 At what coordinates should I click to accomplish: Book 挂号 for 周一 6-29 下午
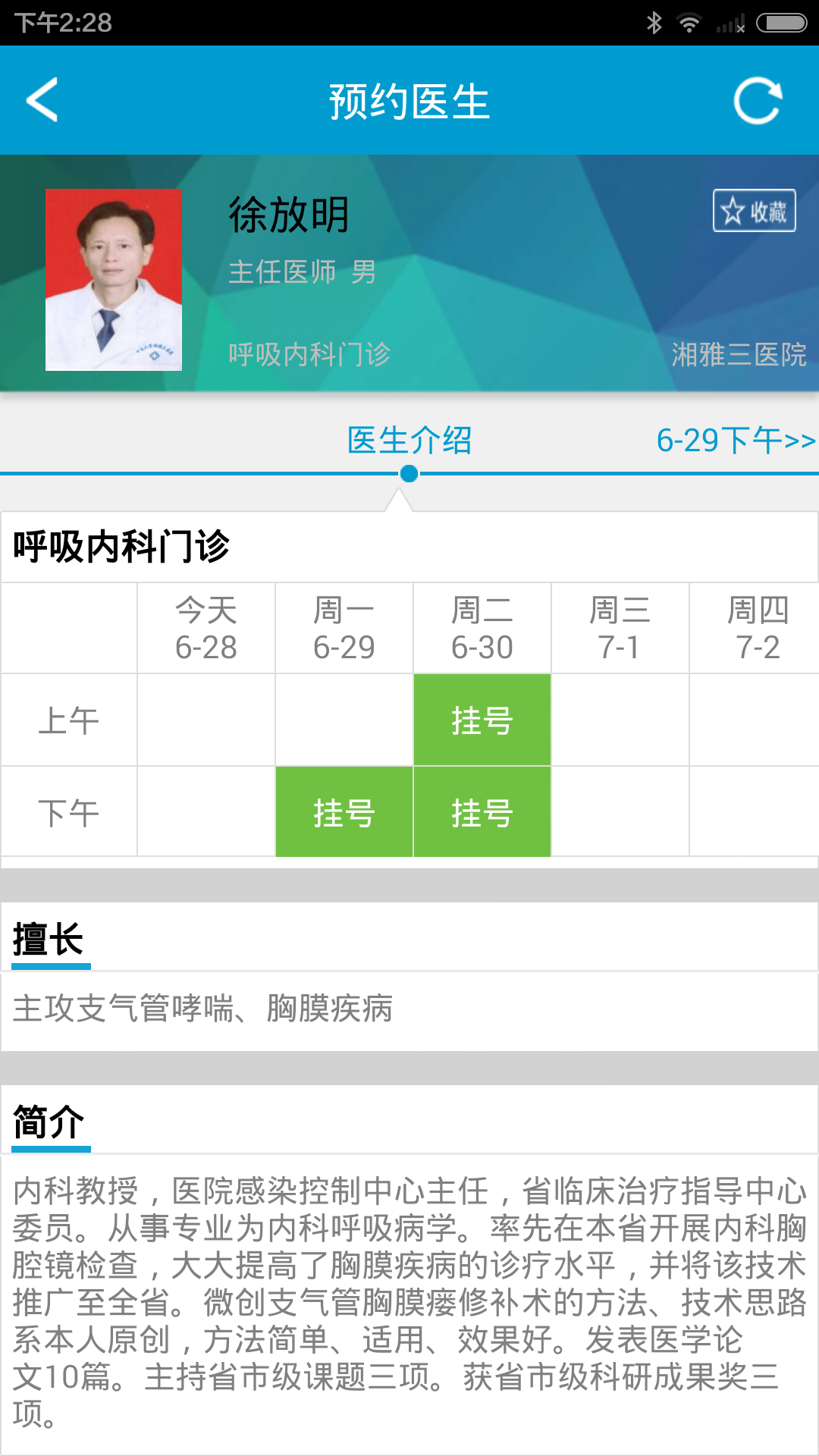coord(344,812)
